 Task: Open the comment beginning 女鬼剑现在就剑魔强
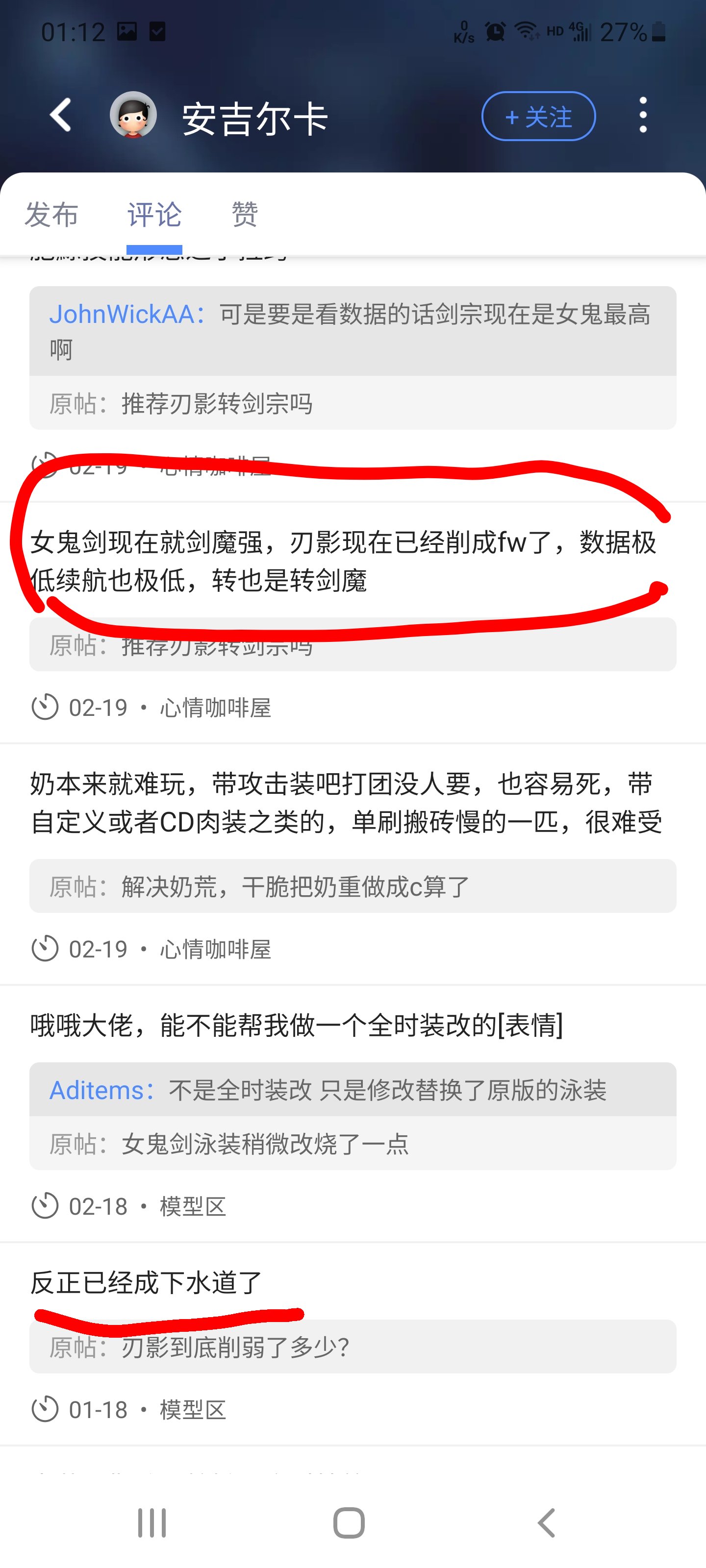click(x=344, y=561)
